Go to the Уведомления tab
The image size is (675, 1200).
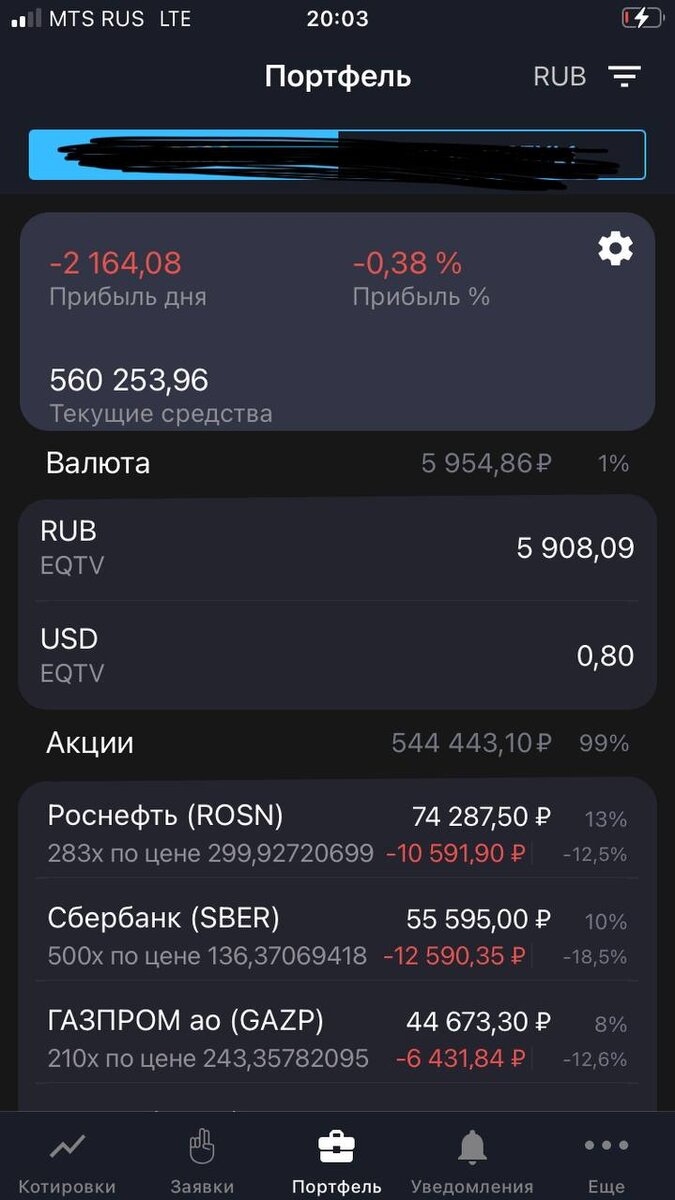(472, 1162)
